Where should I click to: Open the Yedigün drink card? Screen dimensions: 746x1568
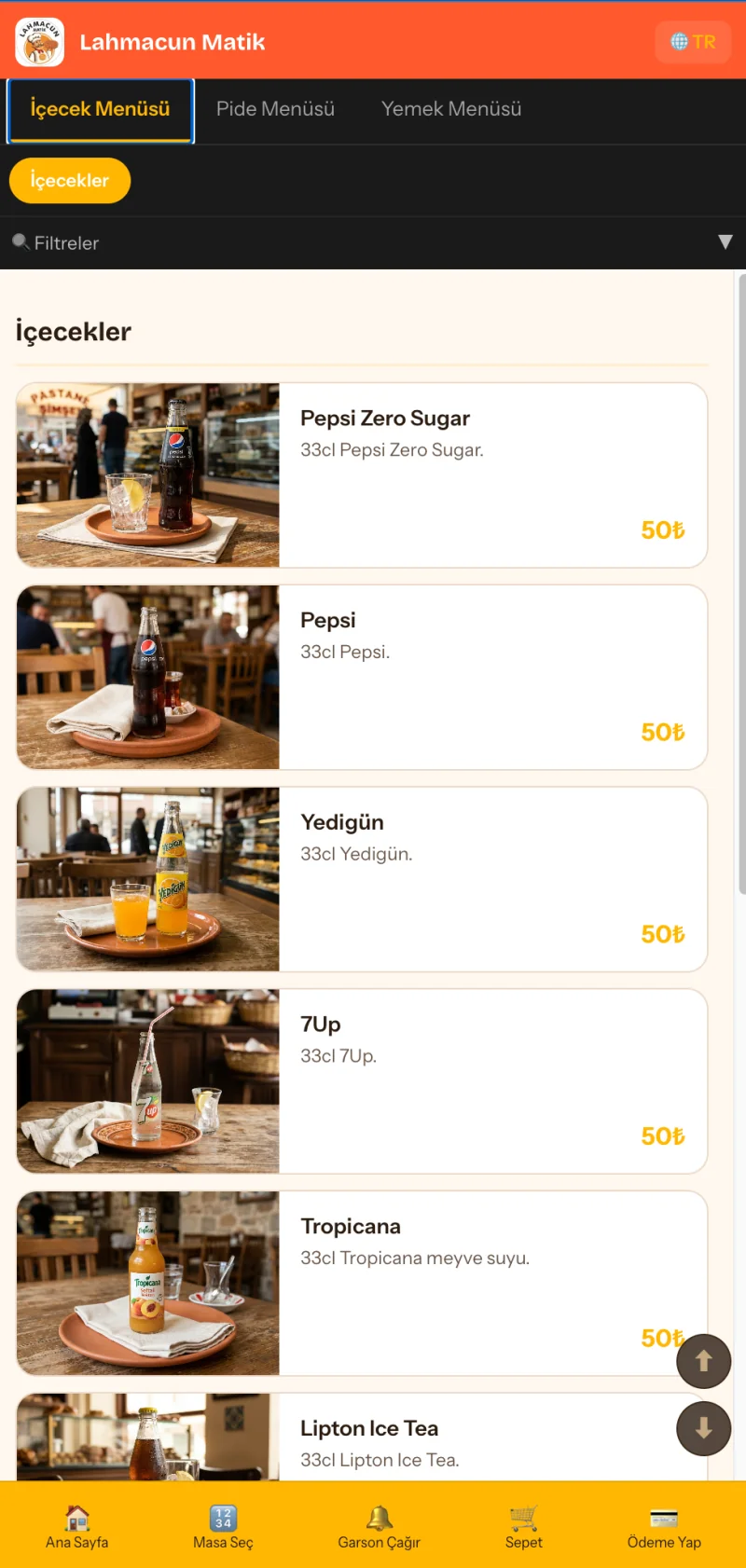(362, 879)
